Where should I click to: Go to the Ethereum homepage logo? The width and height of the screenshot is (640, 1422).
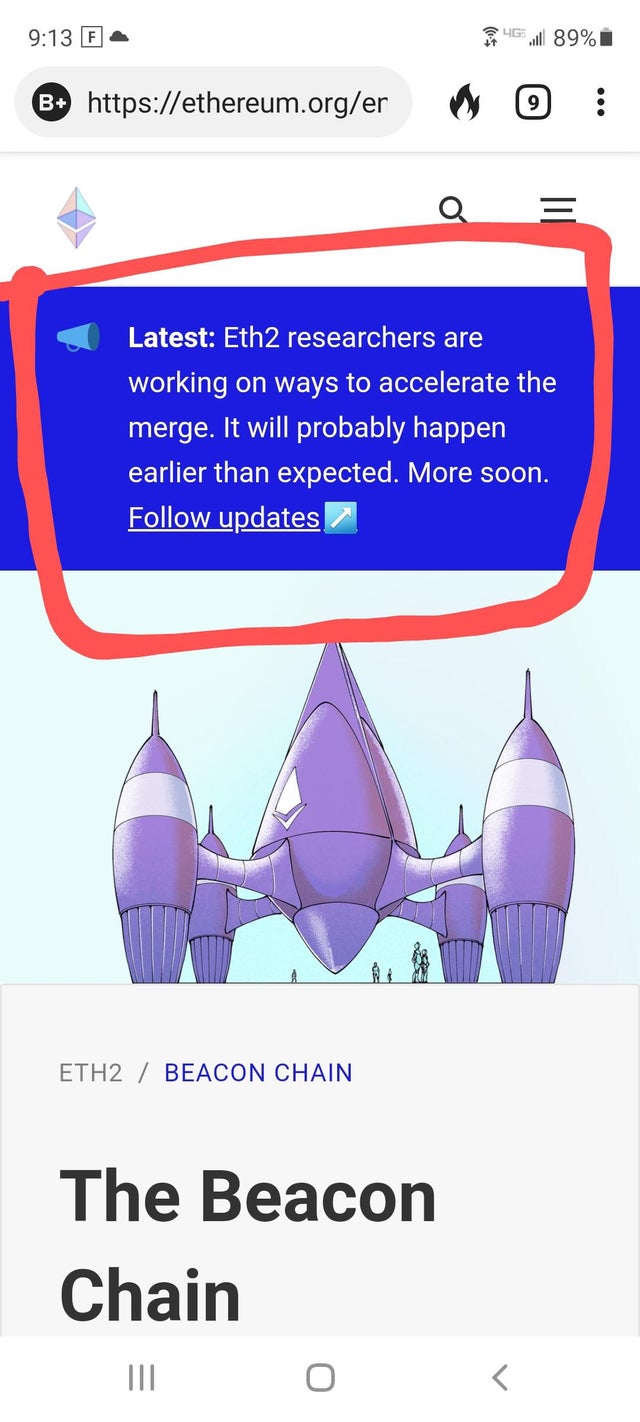pyautogui.click(x=77, y=217)
